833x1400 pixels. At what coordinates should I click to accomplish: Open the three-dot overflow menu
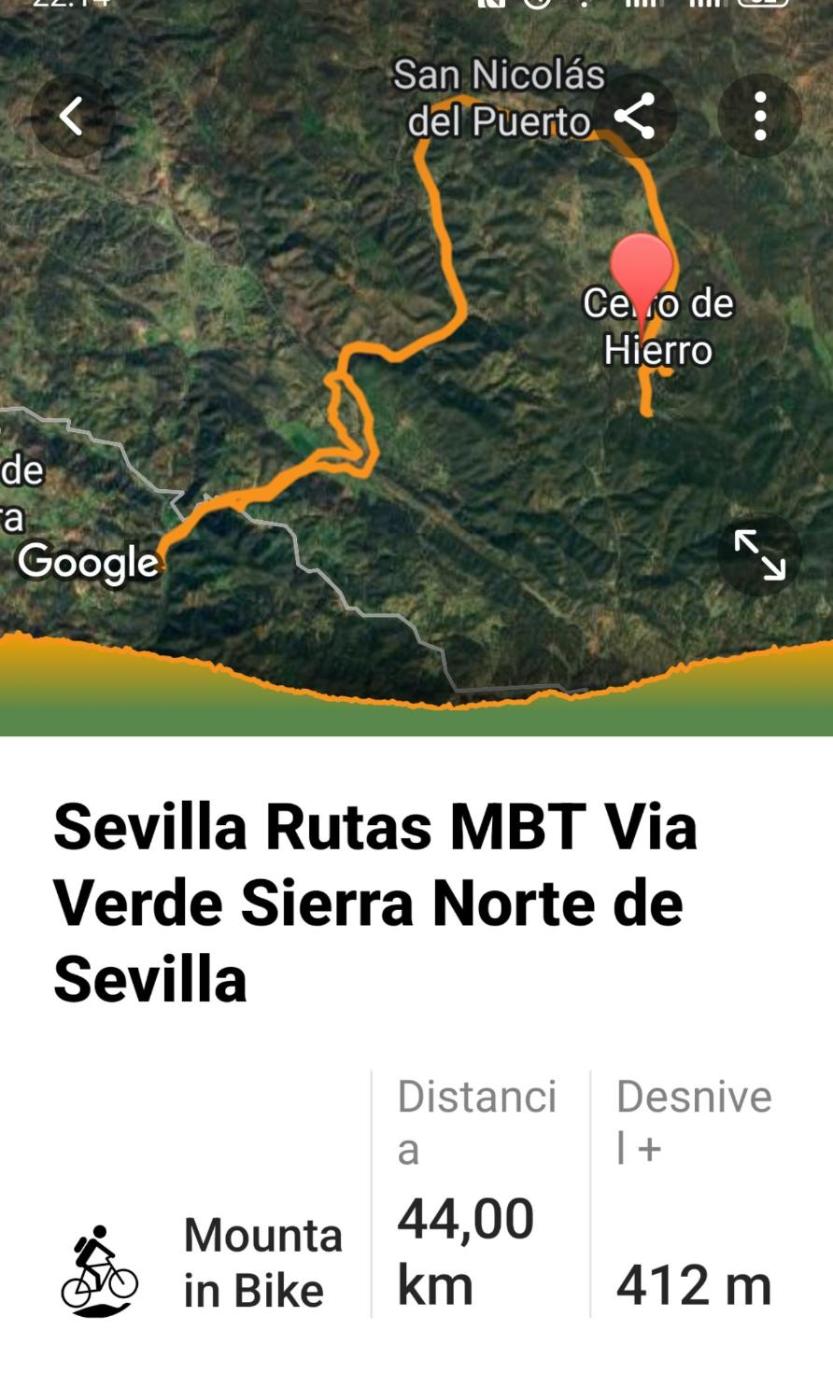[760, 116]
